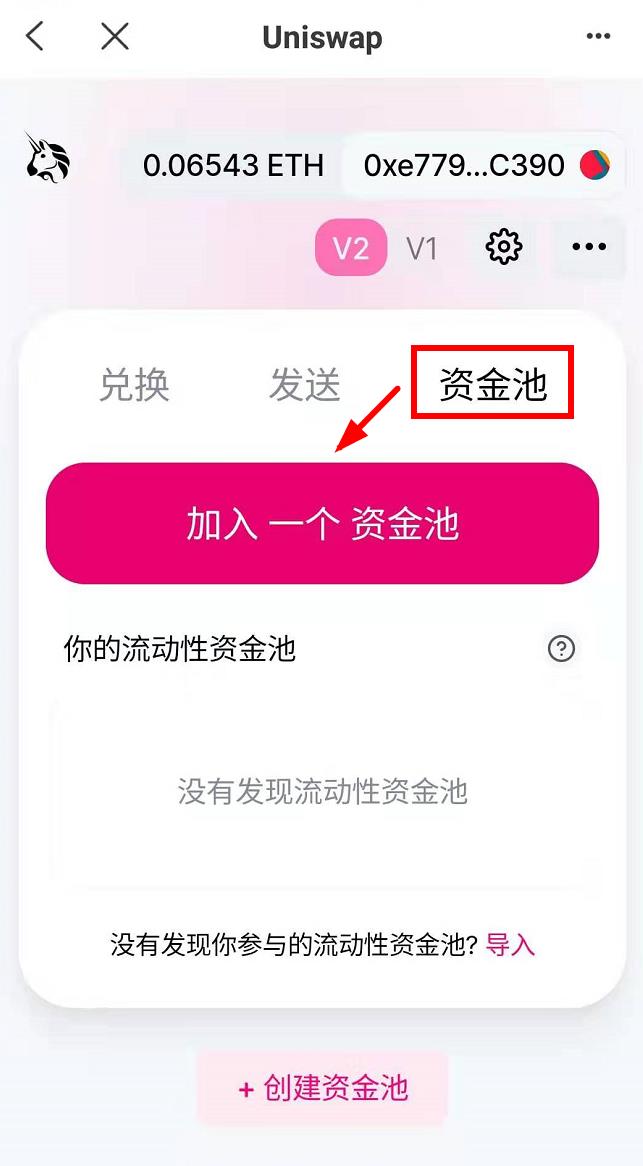Open the three-dot menu next to settings
Screen dimensions: 643x1166
[x=589, y=247]
